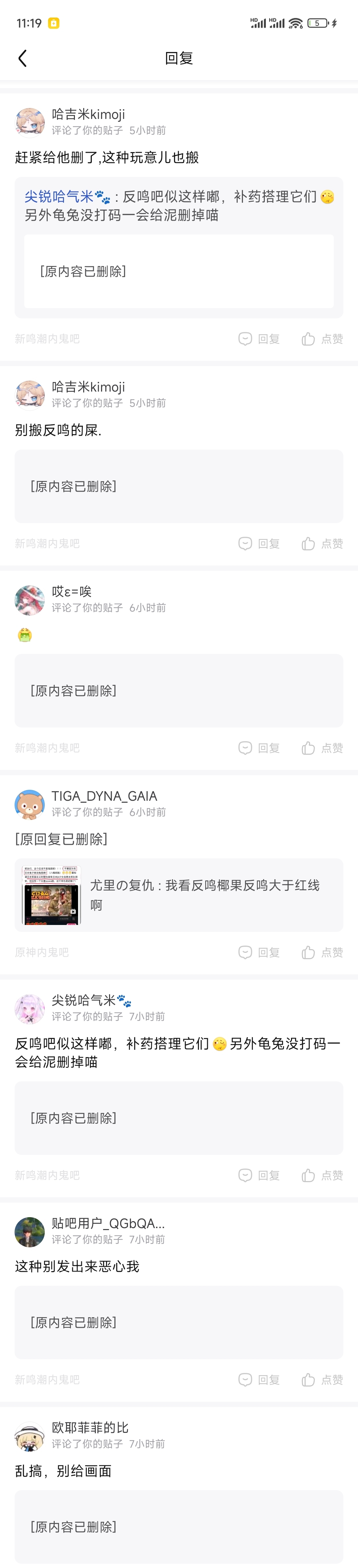The width and height of the screenshot is (358, 1568).
Task: Open the 尖锐哈气米 link in the quoted reply
Action: click(x=67, y=196)
